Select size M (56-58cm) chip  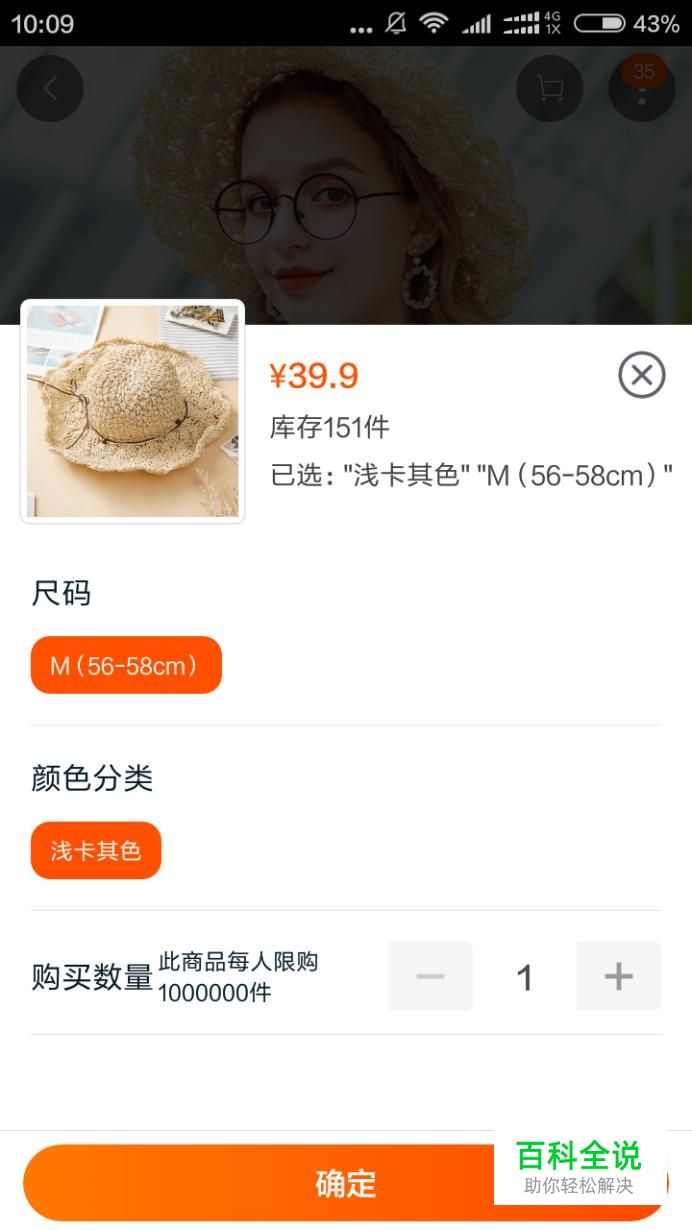click(126, 665)
